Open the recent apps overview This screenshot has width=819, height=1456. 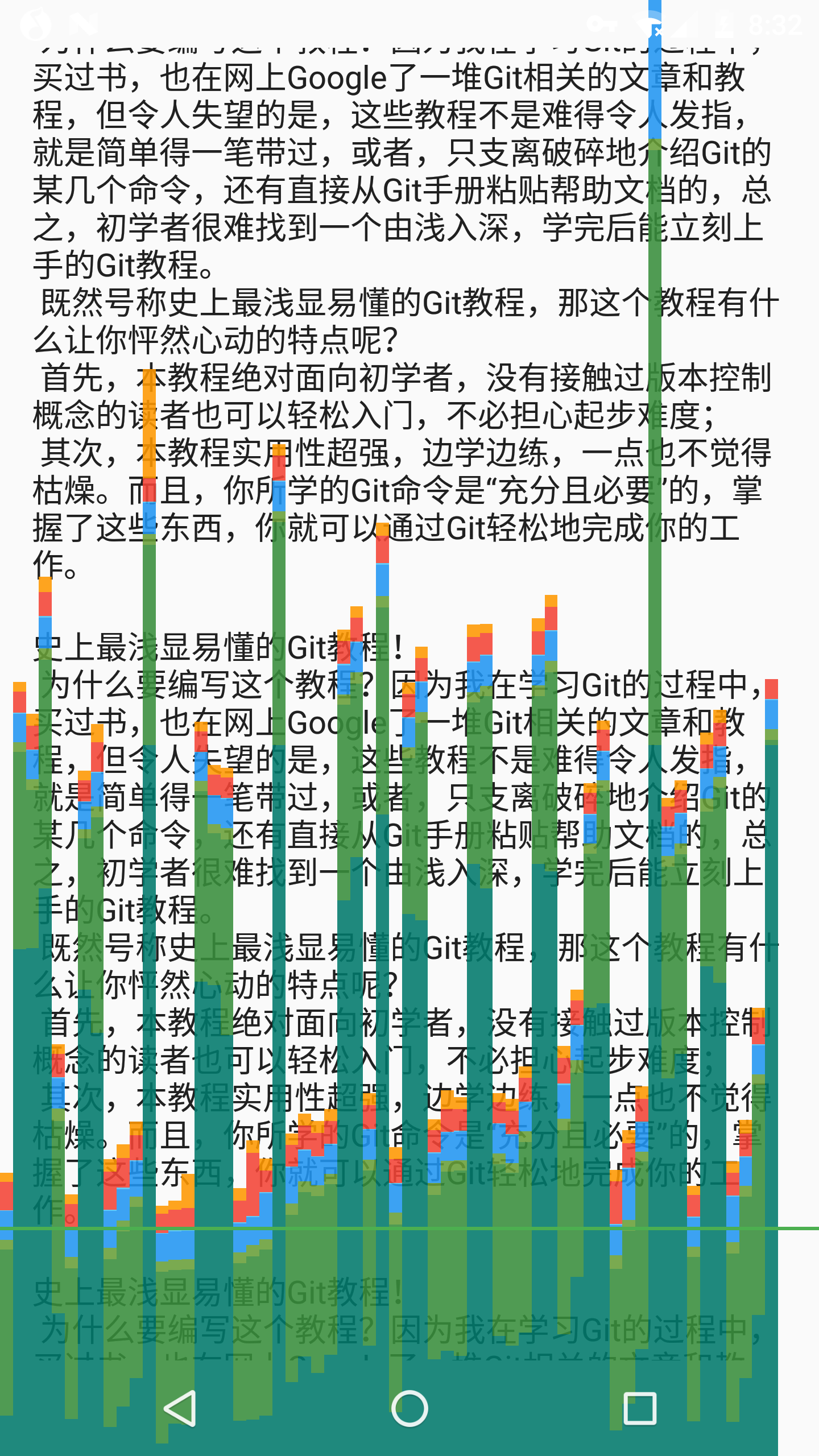coord(639,1408)
